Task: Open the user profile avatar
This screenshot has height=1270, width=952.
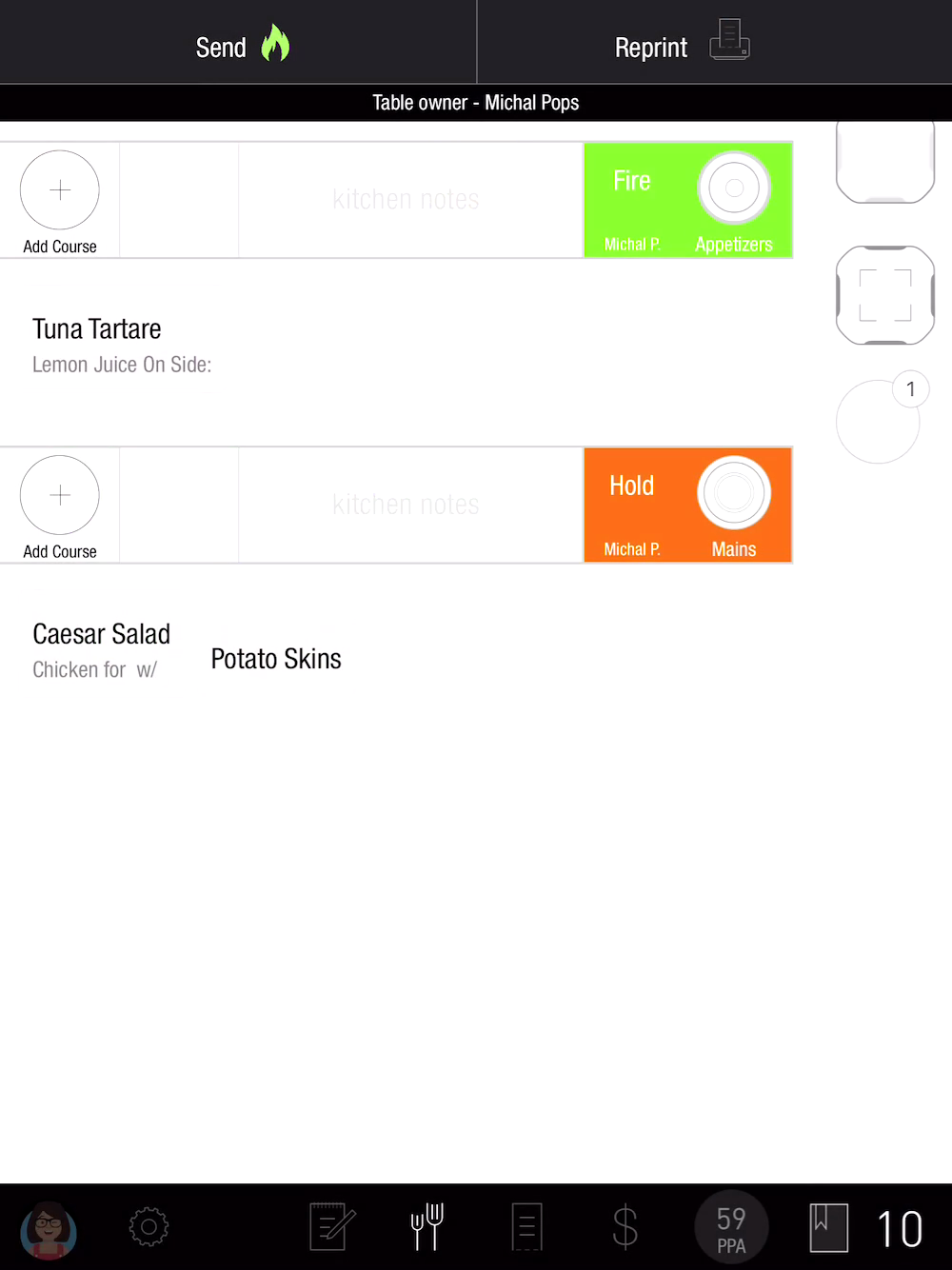Action: [49, 1228]
